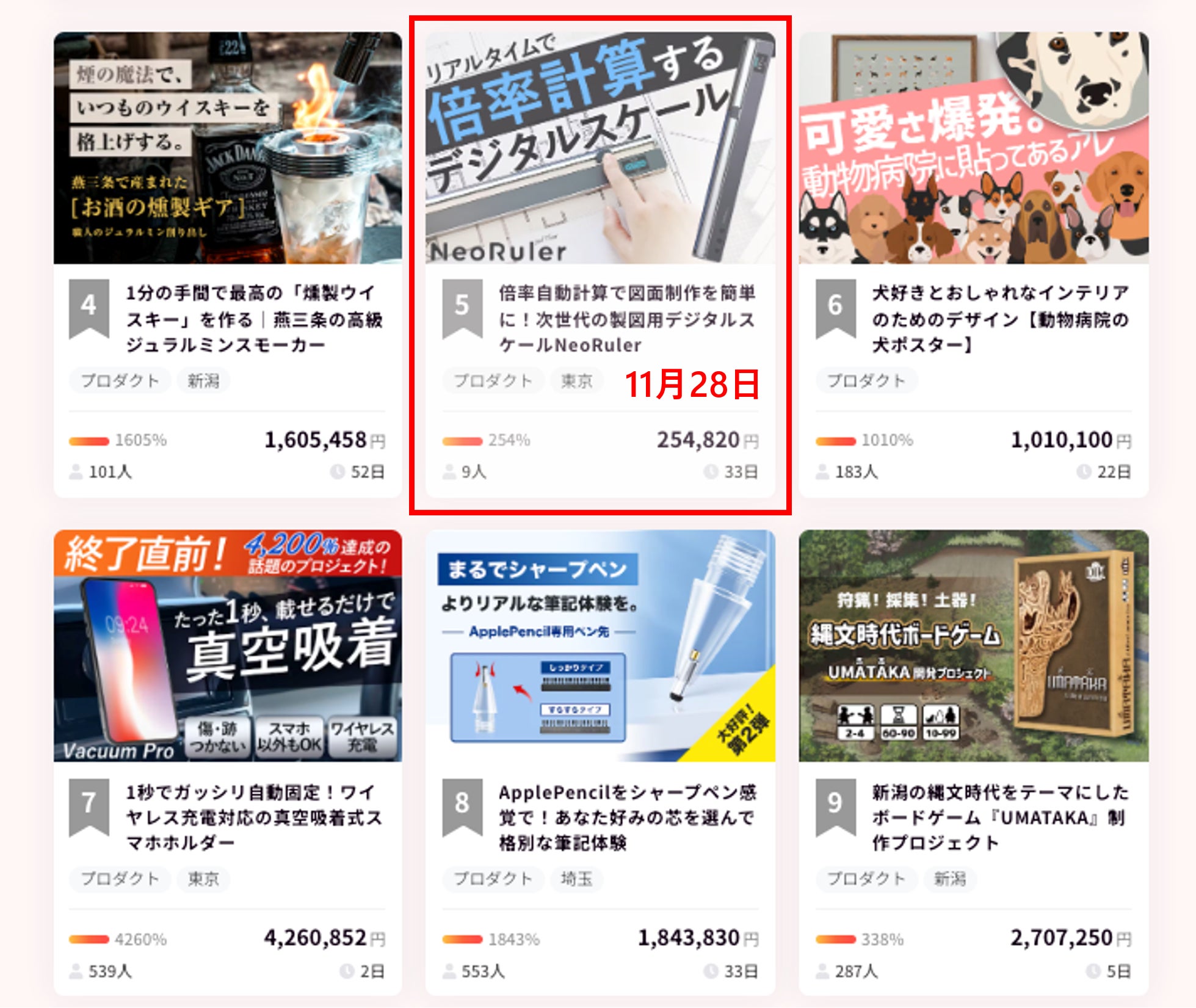The height and width of the screenshot is (1008, 1196).
Task: Tap the 東京 tag on the NeoRuler card
Action: click(x=576, y=381)
